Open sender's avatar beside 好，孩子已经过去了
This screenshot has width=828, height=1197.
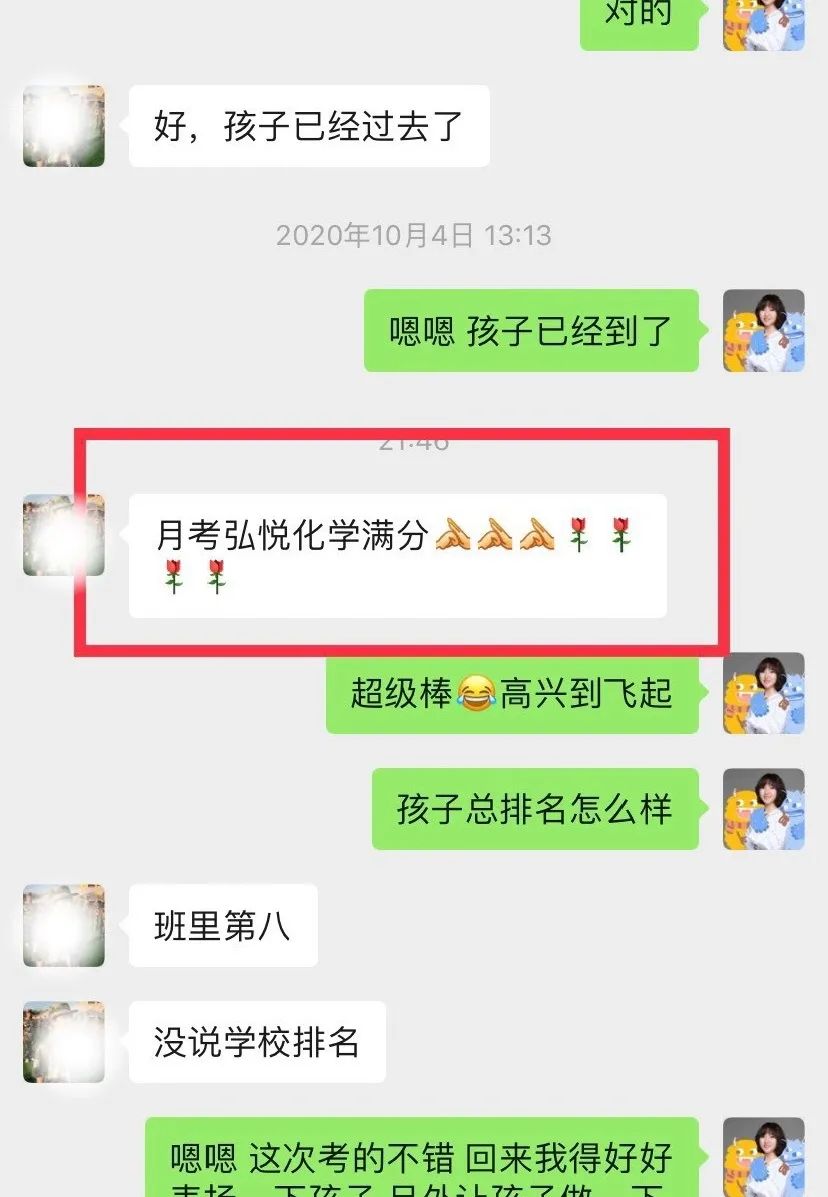point(64,126)
